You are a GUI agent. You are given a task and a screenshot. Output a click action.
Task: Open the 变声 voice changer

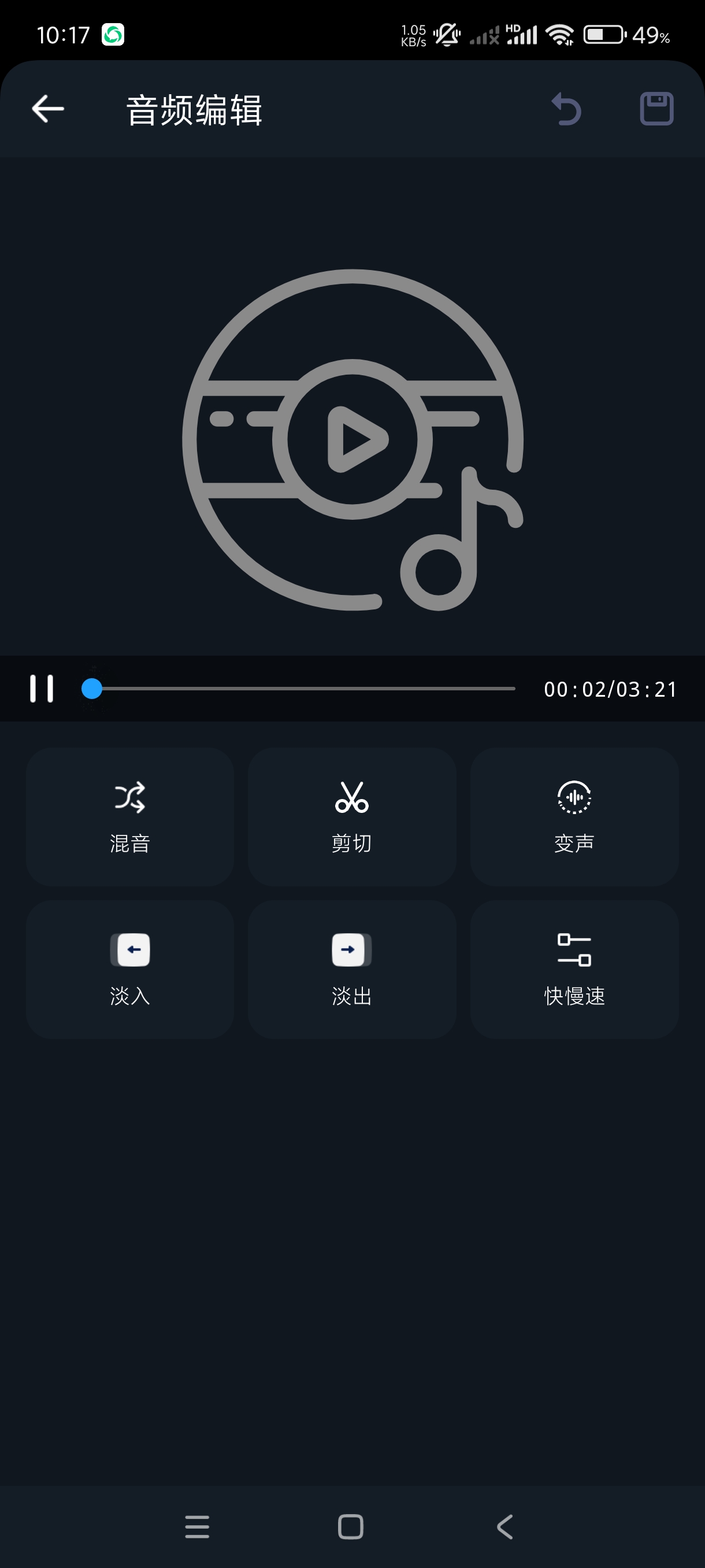[x=574, y=816]
